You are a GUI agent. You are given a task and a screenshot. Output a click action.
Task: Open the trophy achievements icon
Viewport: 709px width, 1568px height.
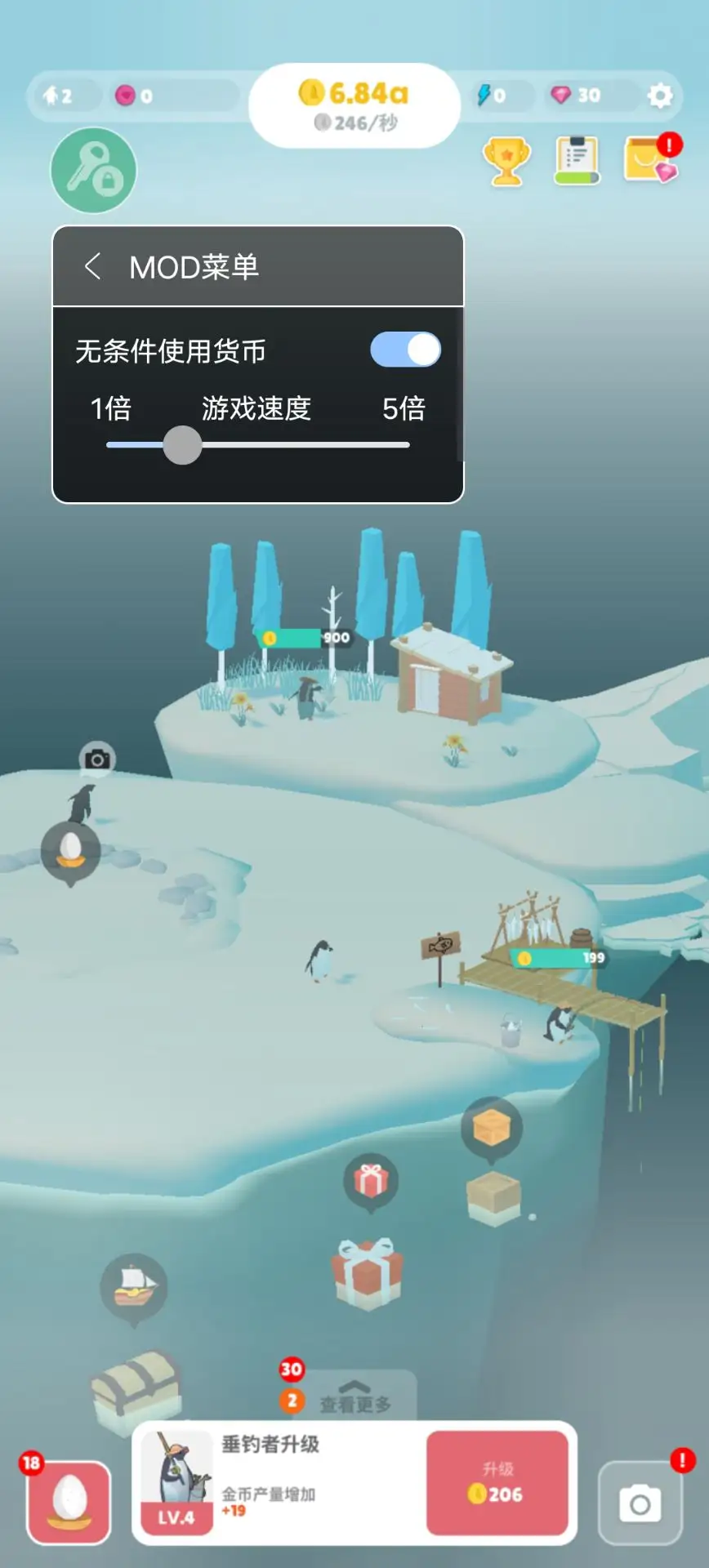506,161
